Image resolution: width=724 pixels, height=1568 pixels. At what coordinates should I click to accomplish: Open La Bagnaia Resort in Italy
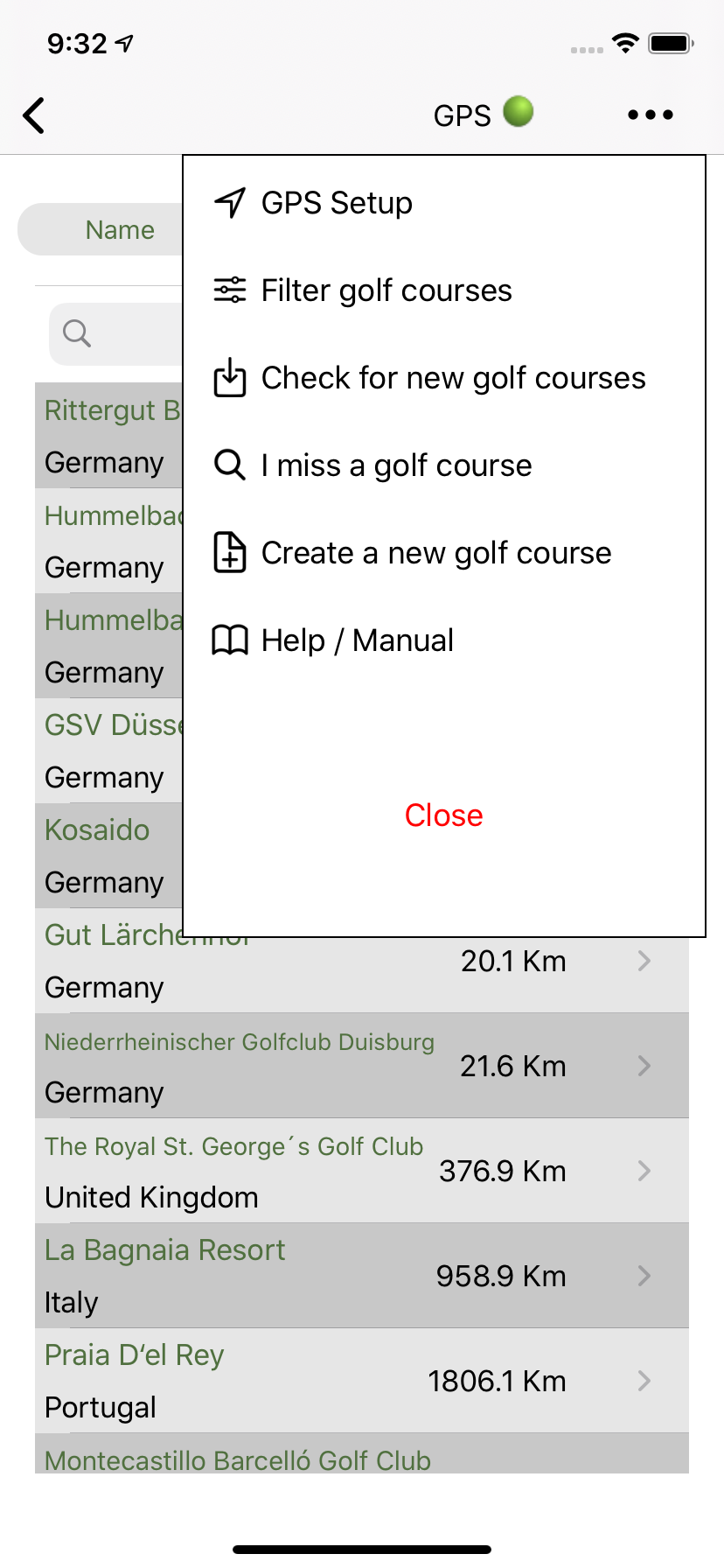pyautogui.click(x=362, y=1276)
